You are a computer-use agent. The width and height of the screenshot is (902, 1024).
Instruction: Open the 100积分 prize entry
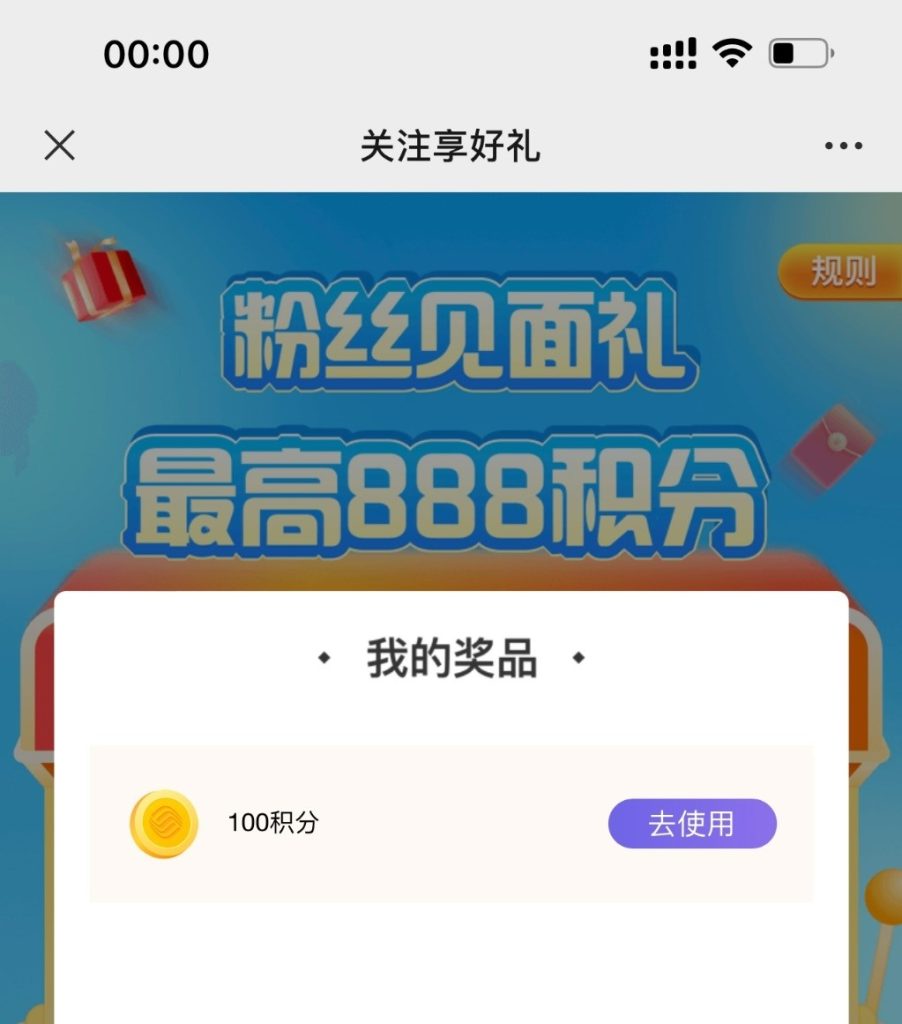coord(272,822)
